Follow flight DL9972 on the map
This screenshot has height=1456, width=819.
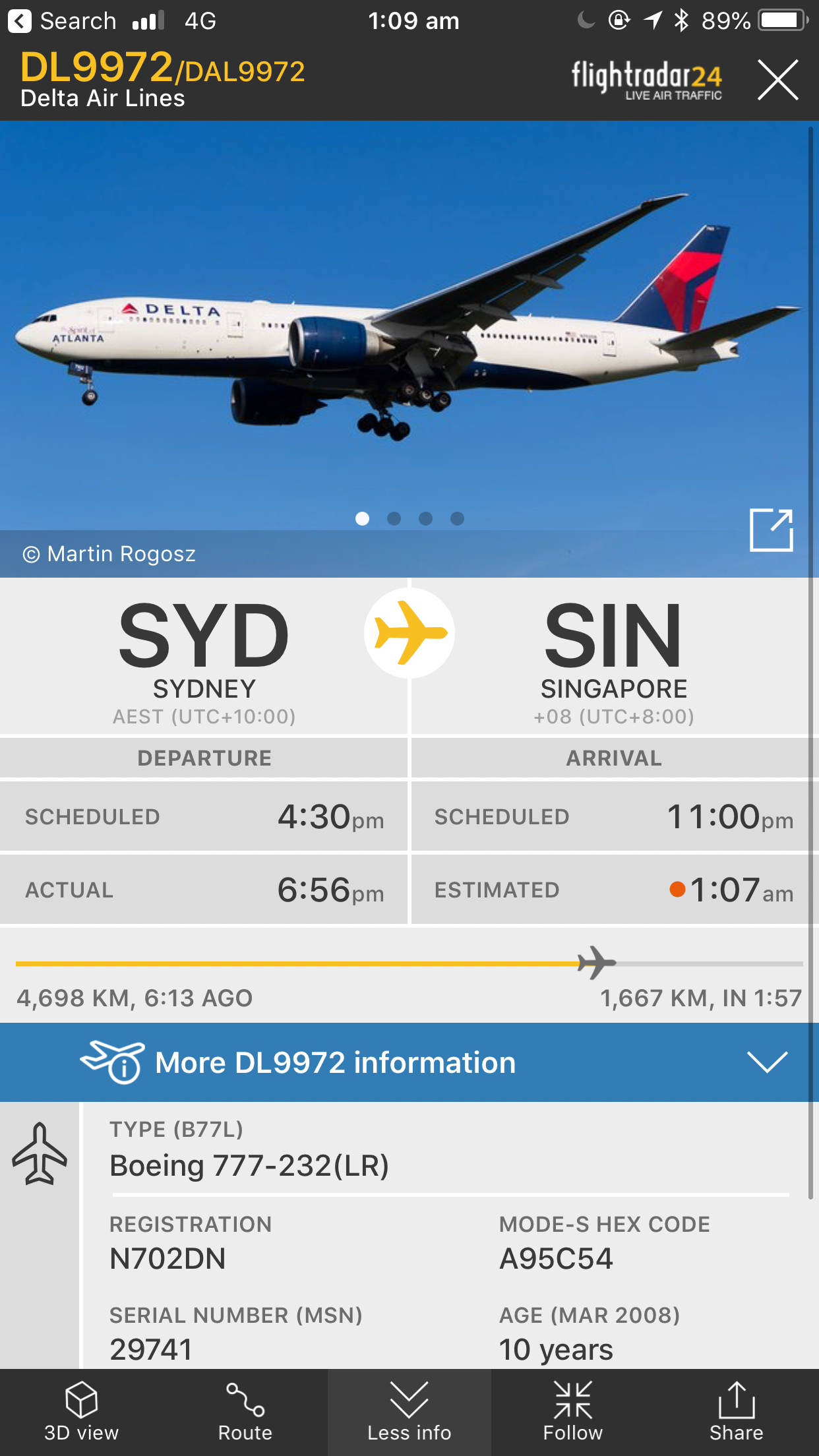(572, 1412)
